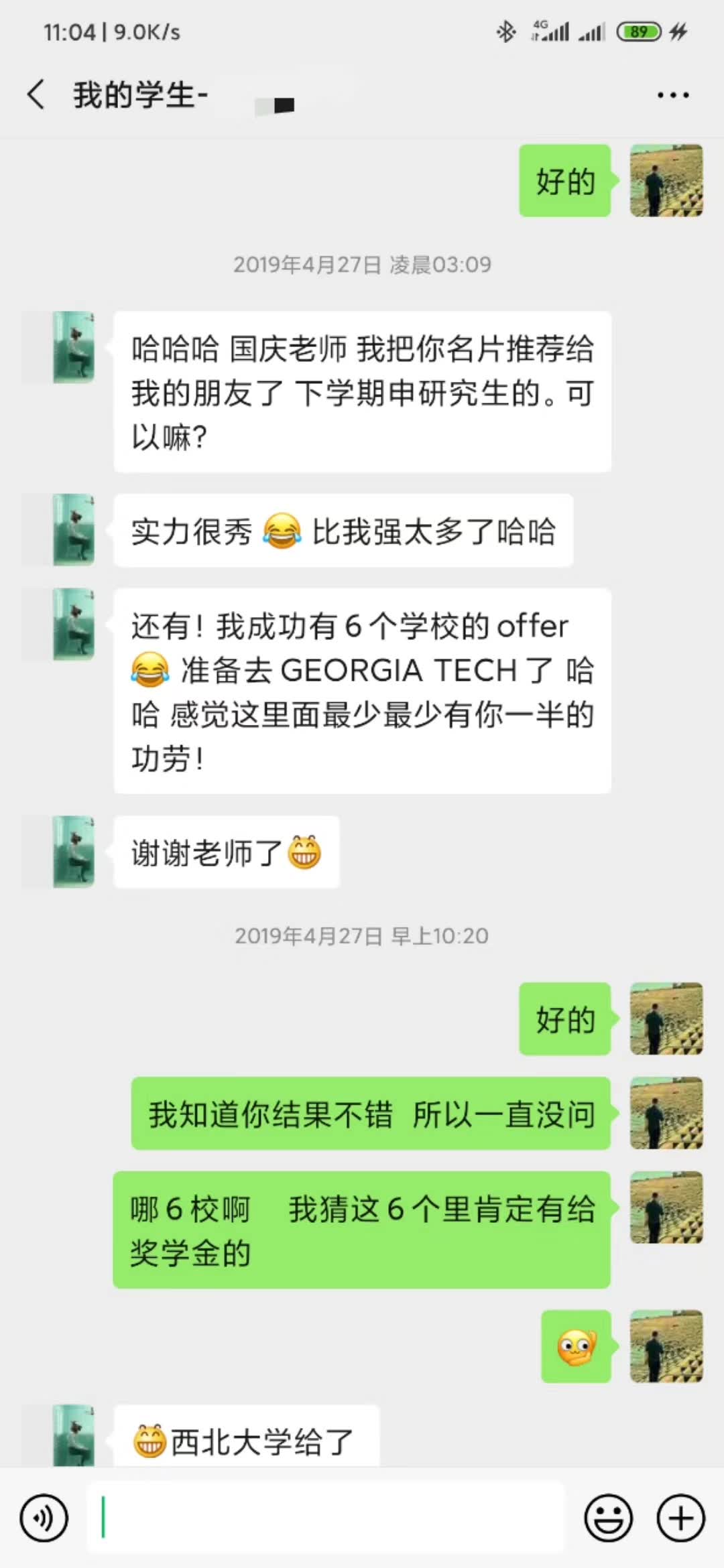The height and width of the screenshot is (1568, 724).
Task: Open the chat's three-dot menu
Action: (672, 95)
